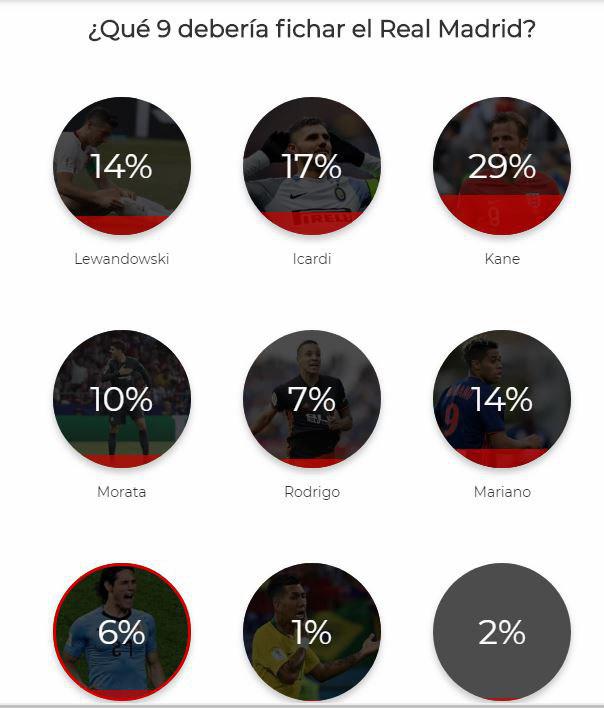This screenshot has height=708, width=604.
Task: Select the Lewandowski poll option
Action: (121, 166)
